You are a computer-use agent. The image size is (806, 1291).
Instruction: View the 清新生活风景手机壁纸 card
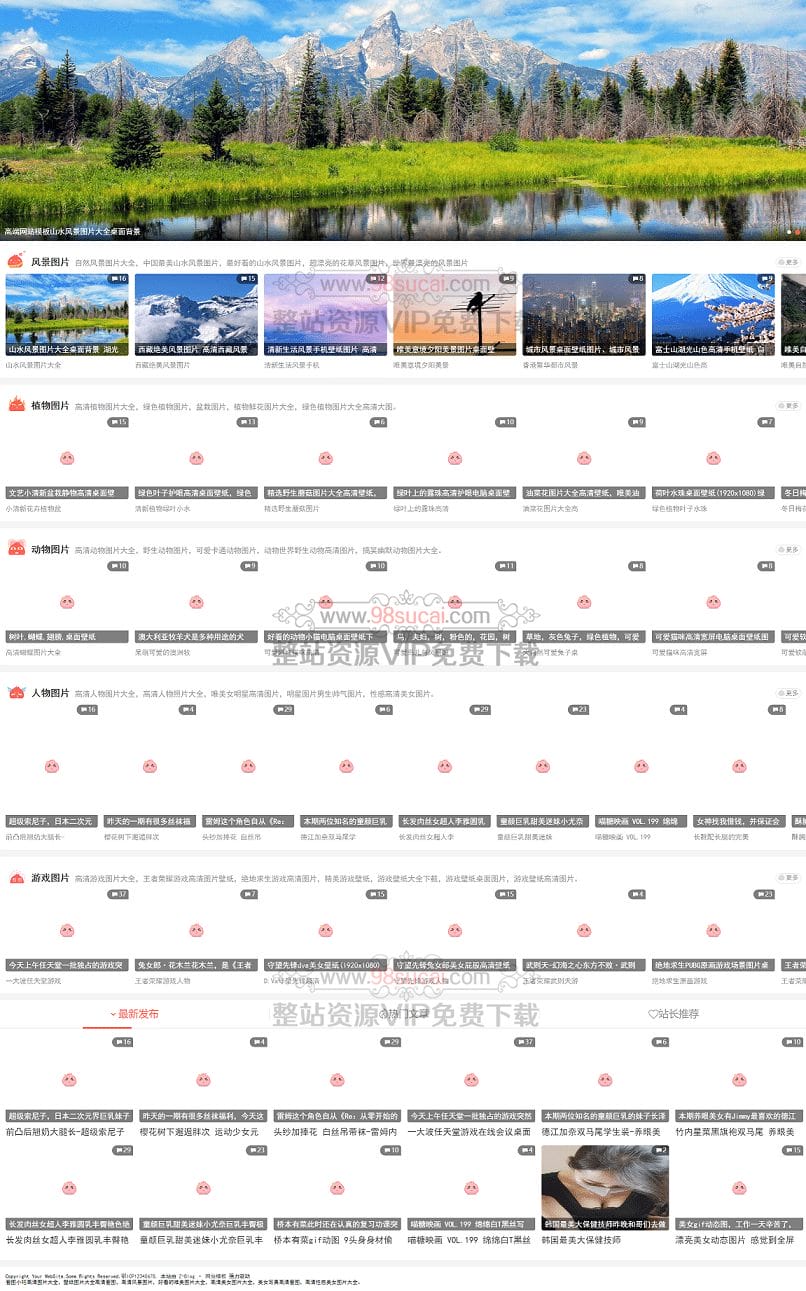[325, 314]
